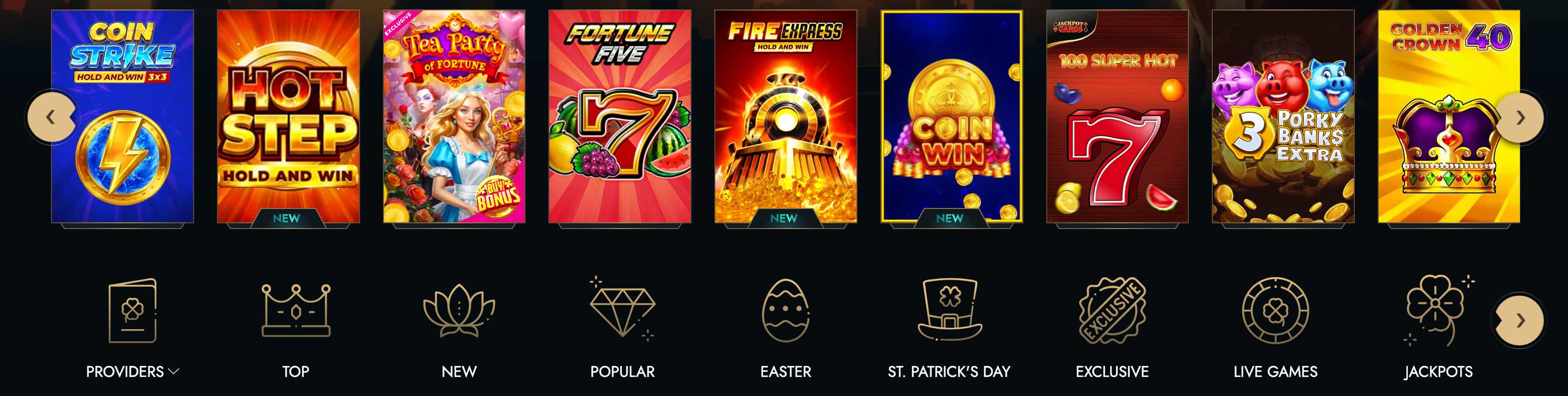
Task: Launch Hot Step Hold and Win
Action: [288, 116]
